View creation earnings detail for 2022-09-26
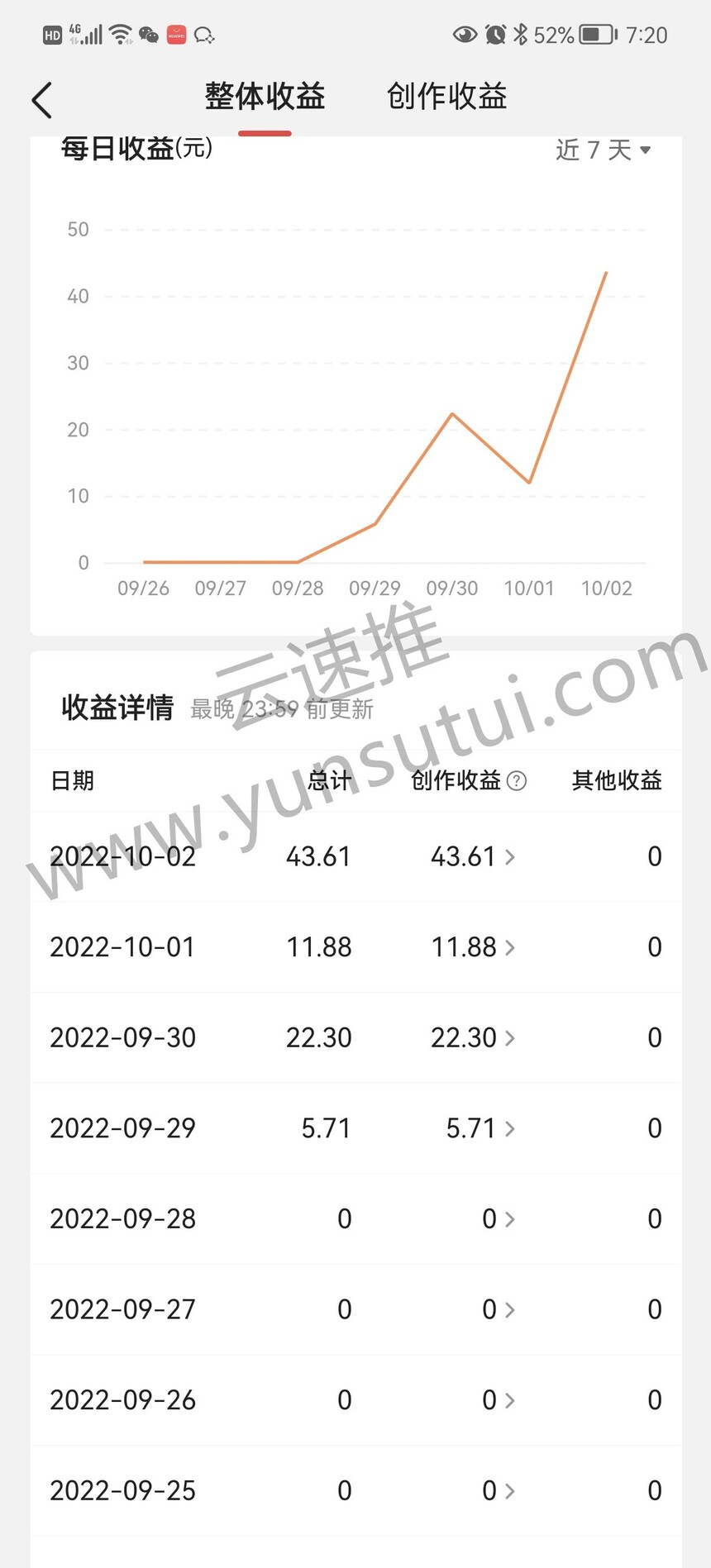The height and width of the screenshot is (1568, 711). click(x=499, y=1400)
